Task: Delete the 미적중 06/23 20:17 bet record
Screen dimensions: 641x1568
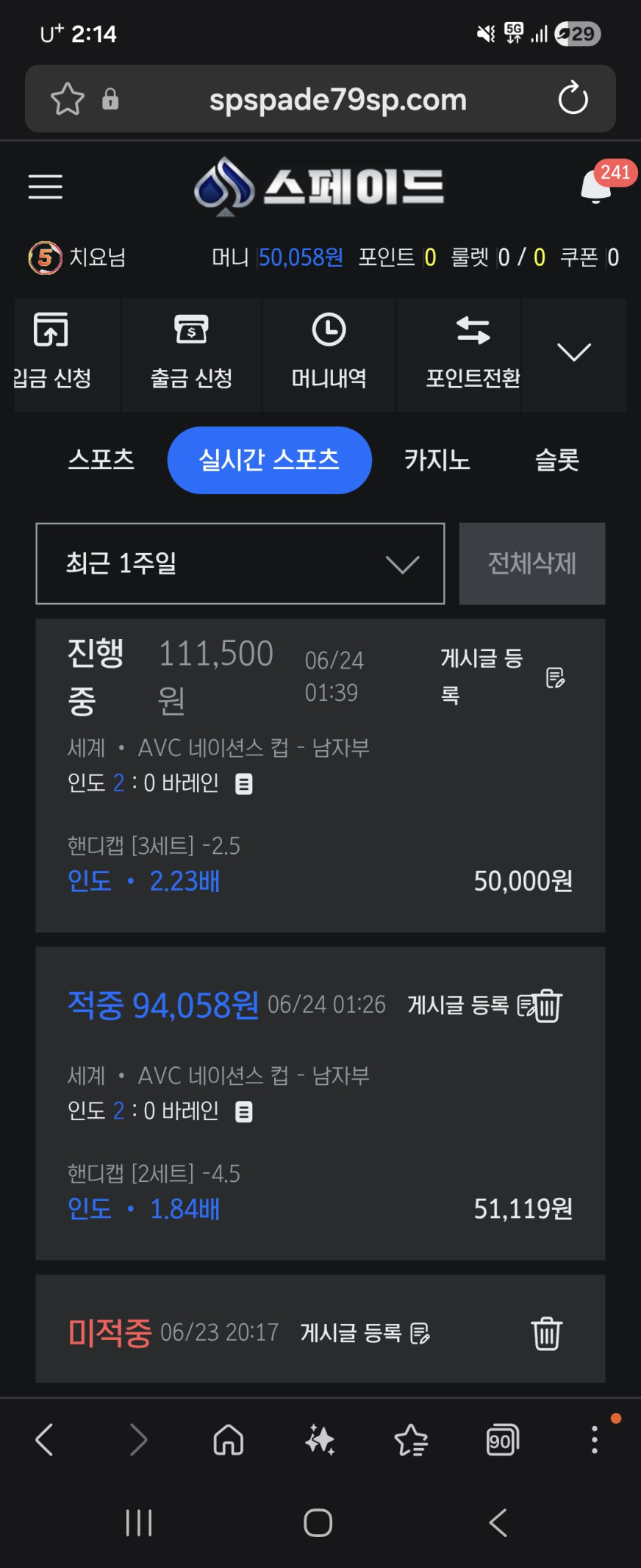Action: [x=547, y=1333]
